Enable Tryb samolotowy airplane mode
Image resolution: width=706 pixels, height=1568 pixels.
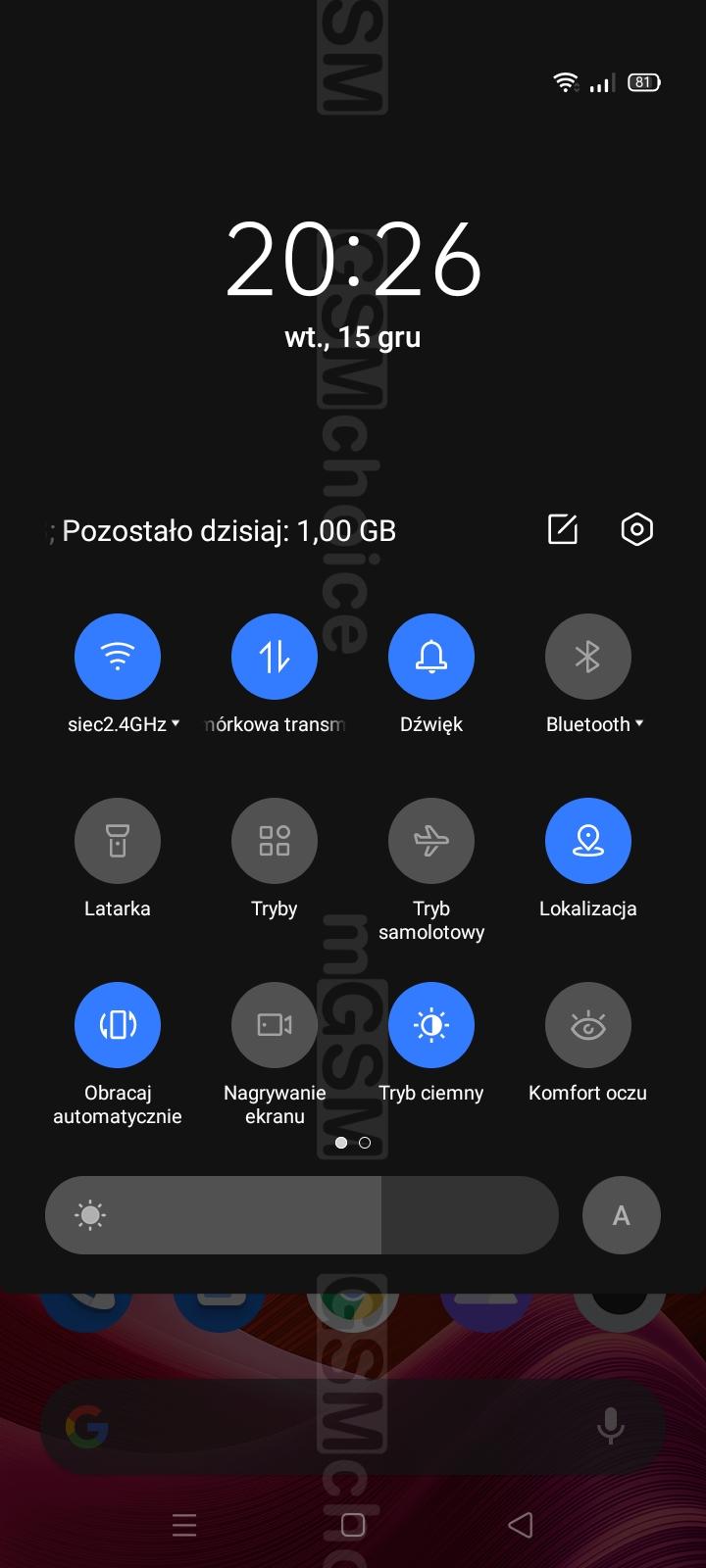[431, 841]
